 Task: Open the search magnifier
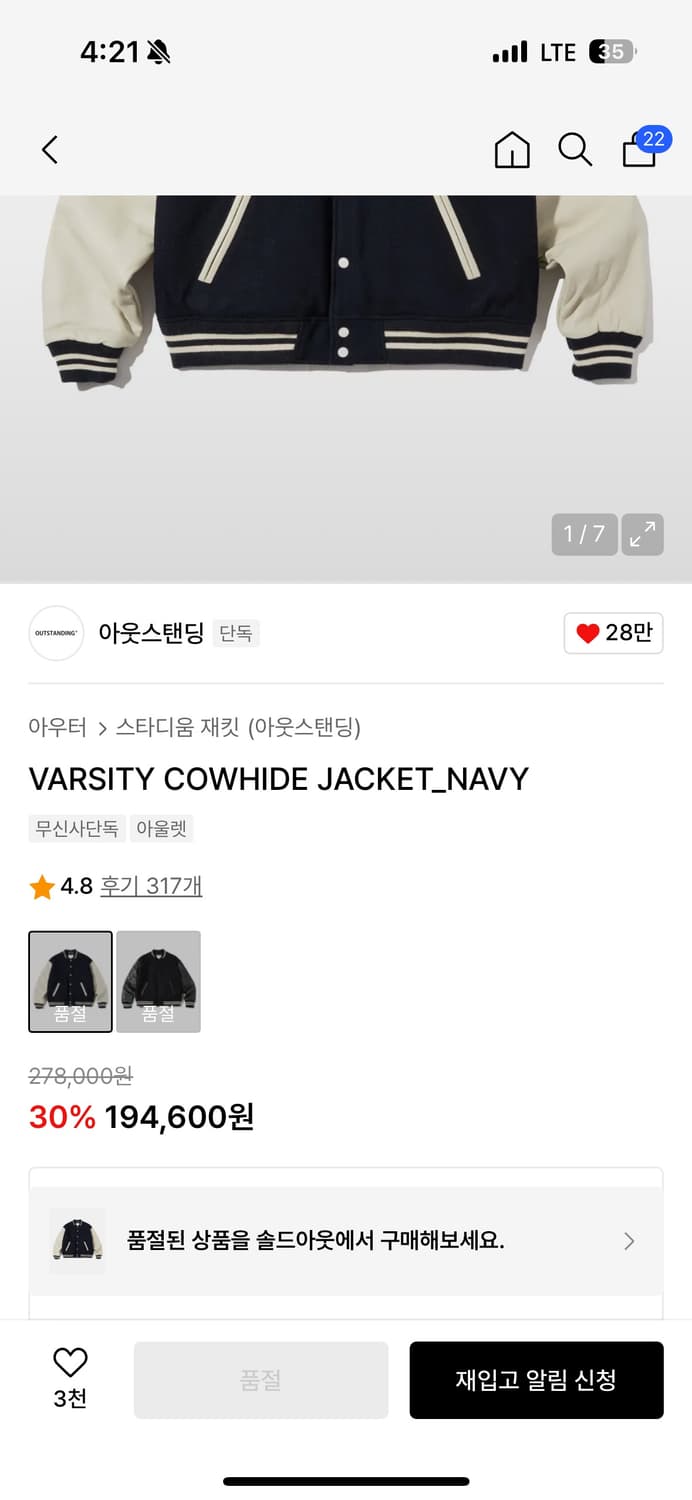tap(575, 150)
